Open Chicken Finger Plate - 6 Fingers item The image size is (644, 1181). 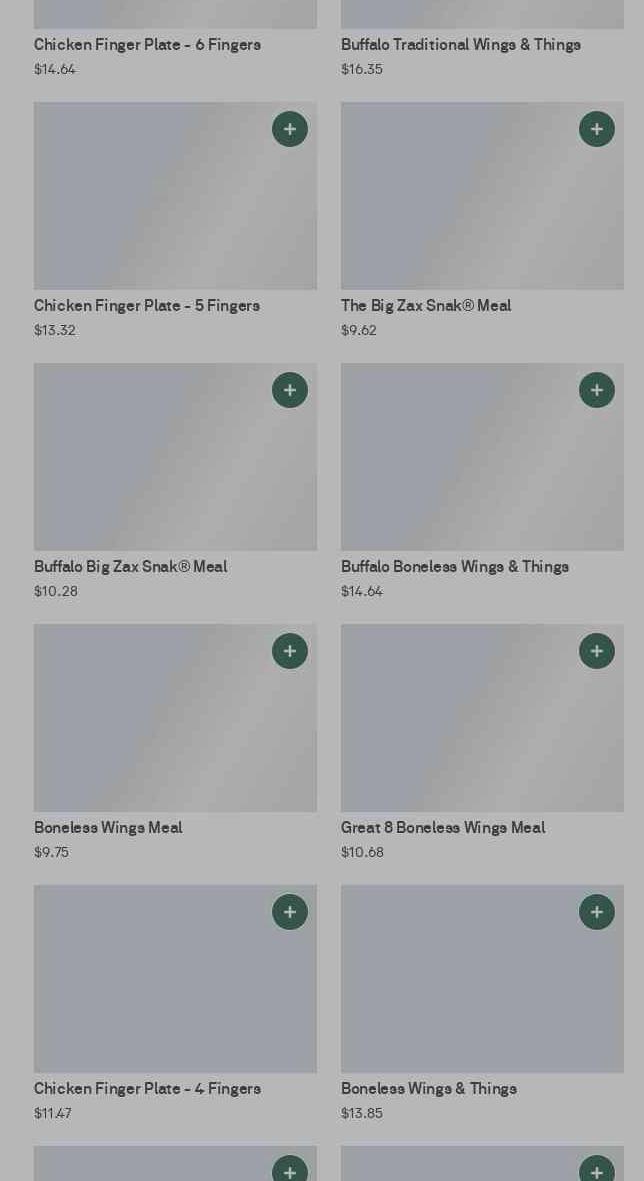click(147, 45)
